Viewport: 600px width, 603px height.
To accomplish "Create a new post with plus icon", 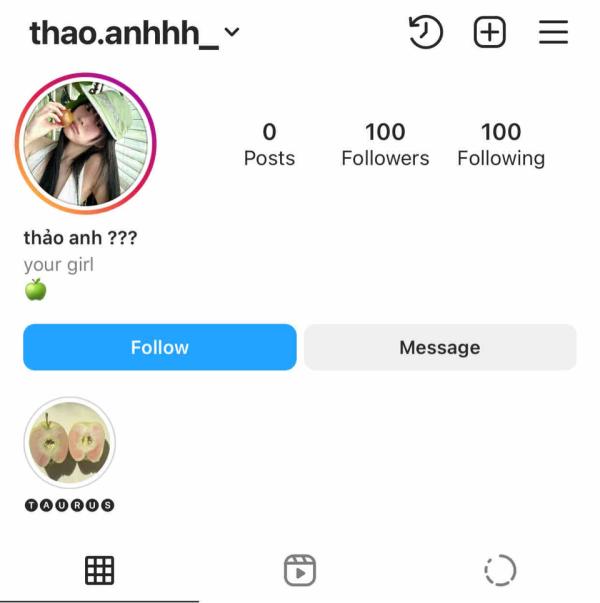I will coord(489,33).
